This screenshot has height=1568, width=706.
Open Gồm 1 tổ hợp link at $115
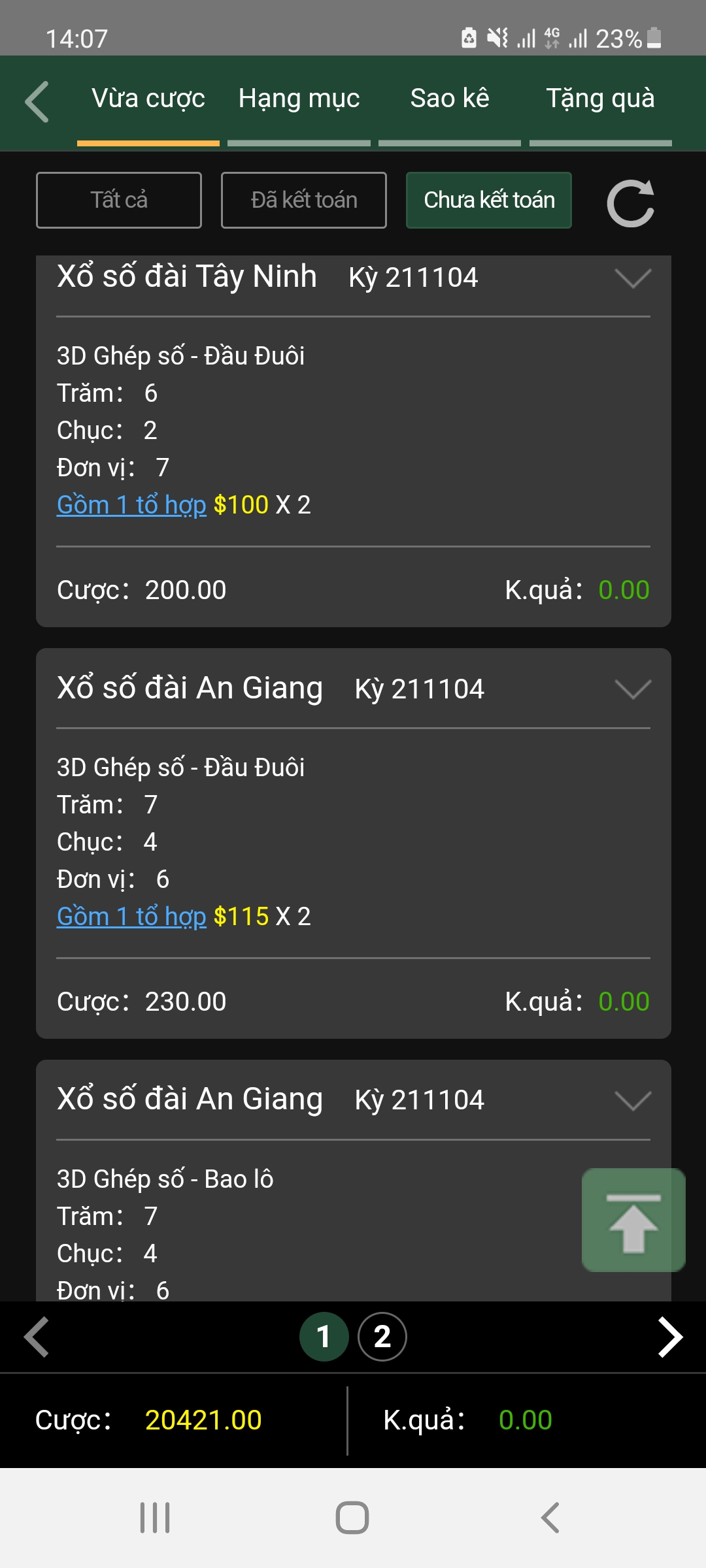click(131, 917)
